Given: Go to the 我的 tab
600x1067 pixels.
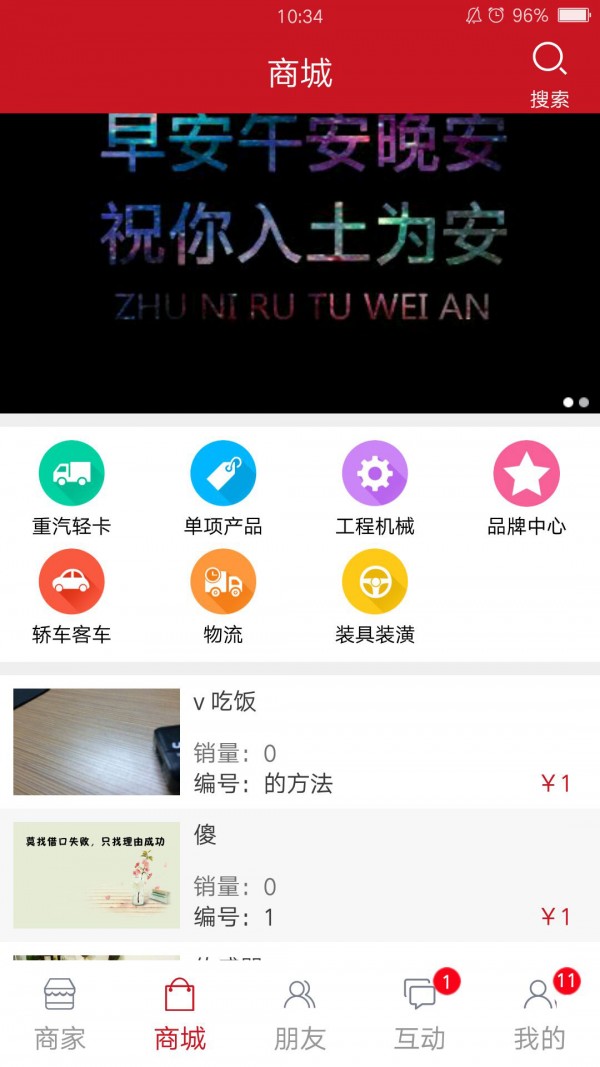Looking at the screenshot, I should [x=540, y=1014].
